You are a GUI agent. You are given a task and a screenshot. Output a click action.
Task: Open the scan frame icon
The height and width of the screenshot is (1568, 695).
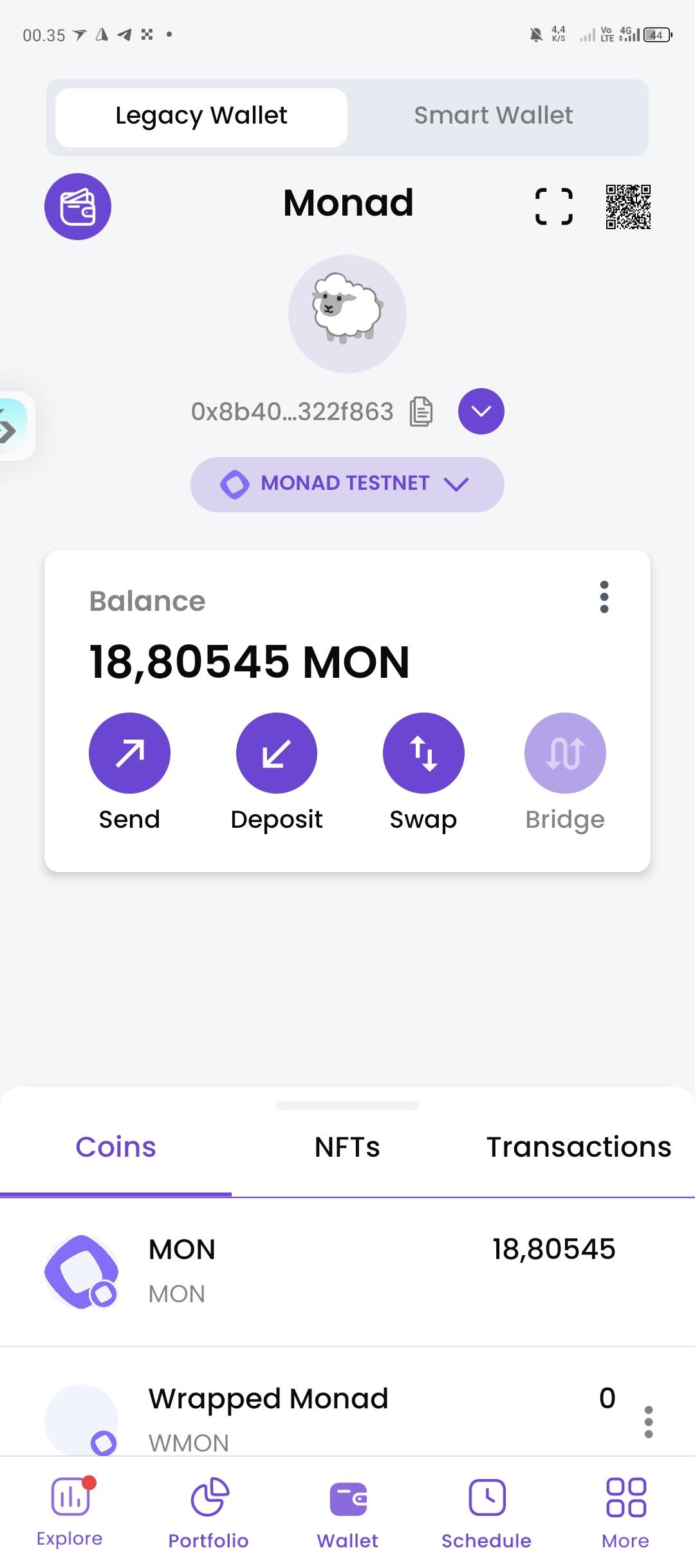[553, 207]
